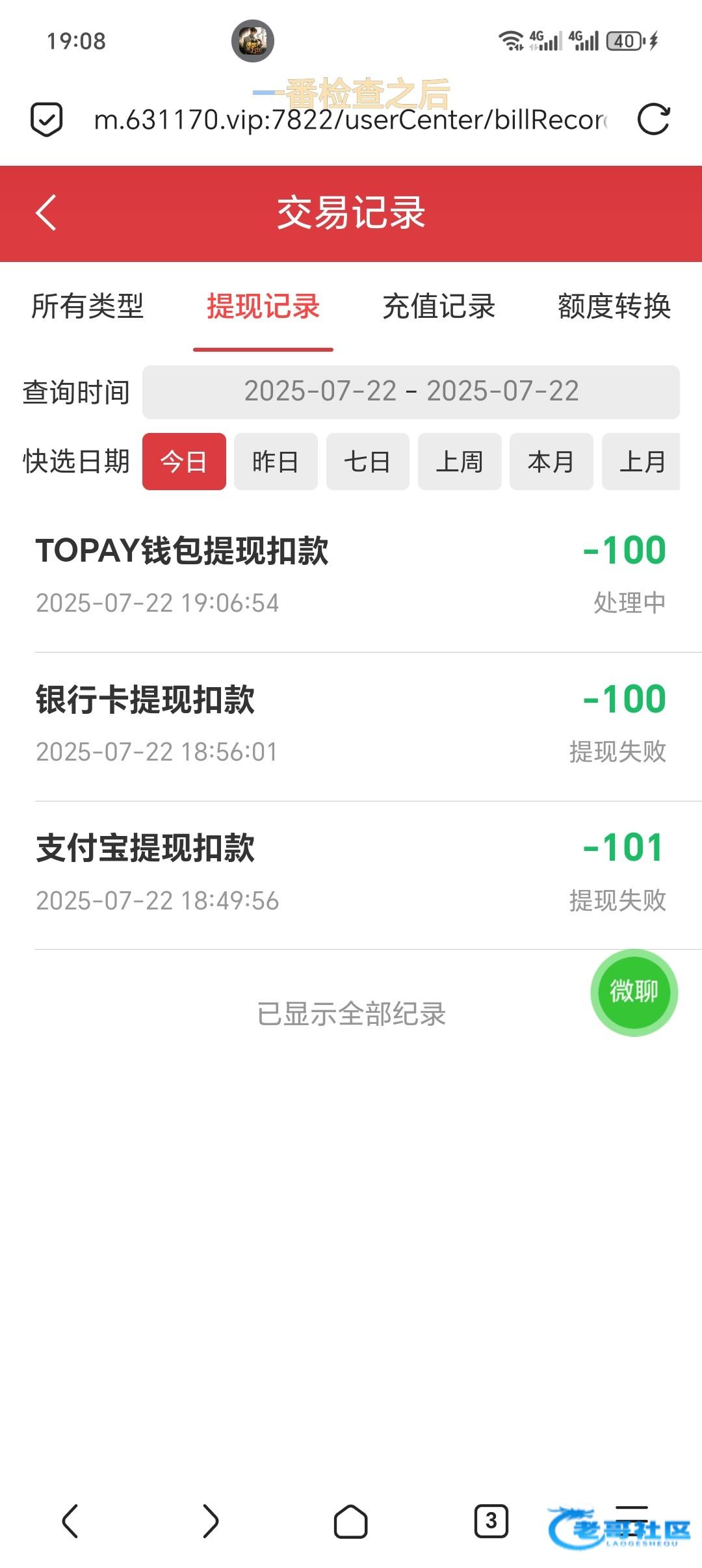
Task: Open the browser tab switcher showing 3
Action: pyautogui.click(x=491, y=1521)
